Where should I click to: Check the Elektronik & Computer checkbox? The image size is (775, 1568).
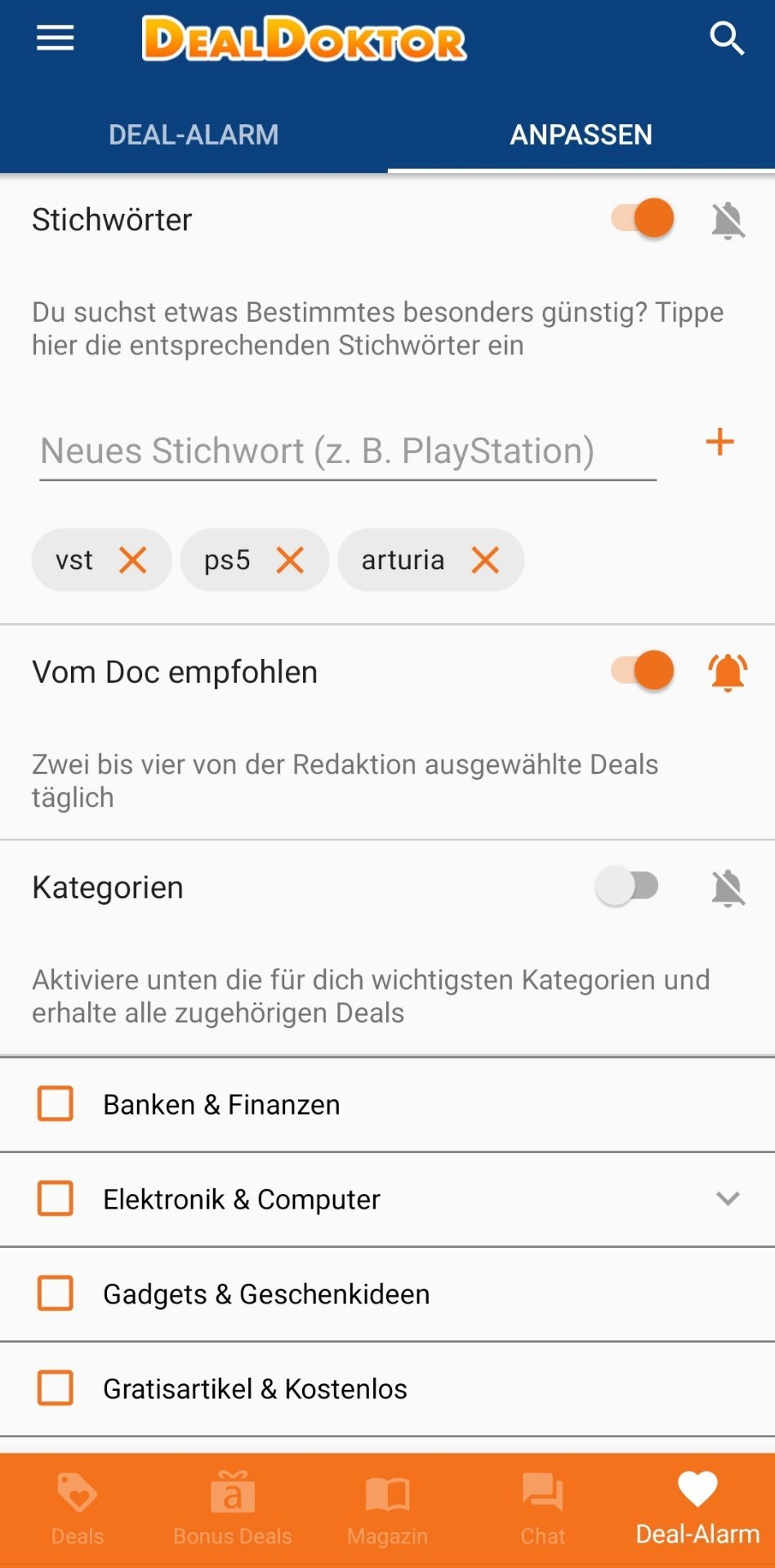coord(56,1199)
